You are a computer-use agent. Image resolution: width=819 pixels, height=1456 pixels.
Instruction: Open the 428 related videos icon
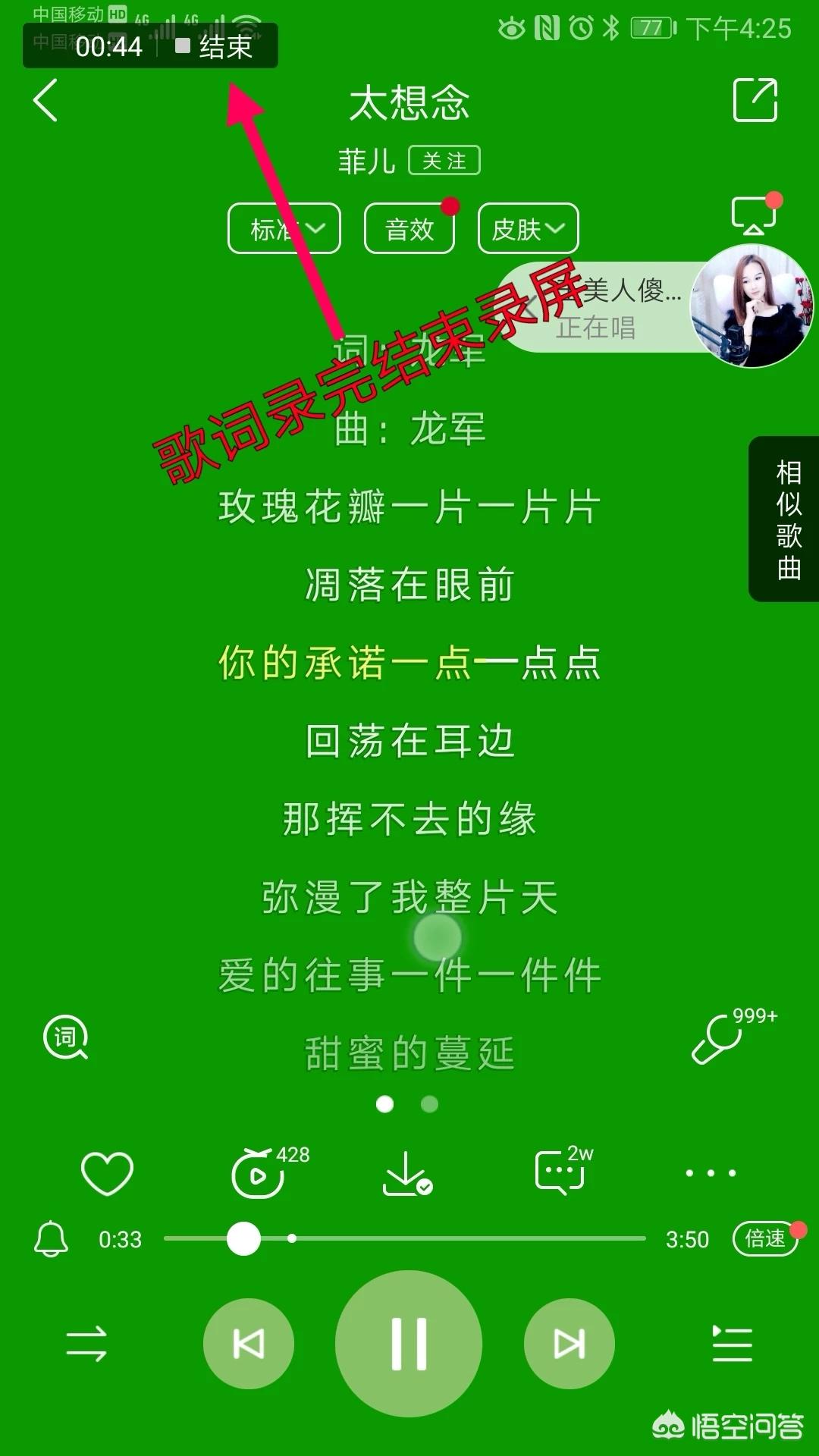[x=258, y=1174]
